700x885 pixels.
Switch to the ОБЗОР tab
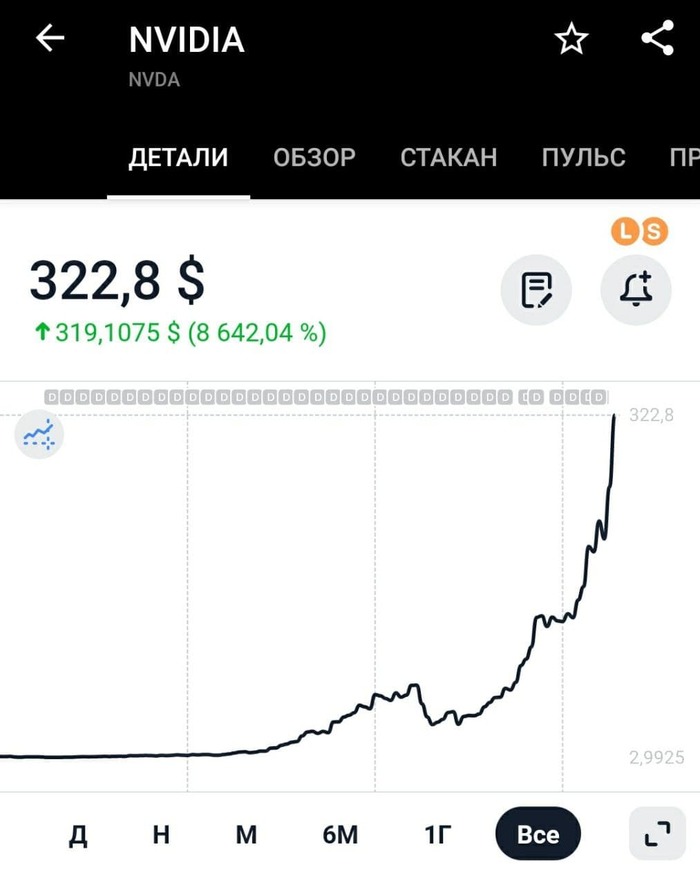(314, 157)
